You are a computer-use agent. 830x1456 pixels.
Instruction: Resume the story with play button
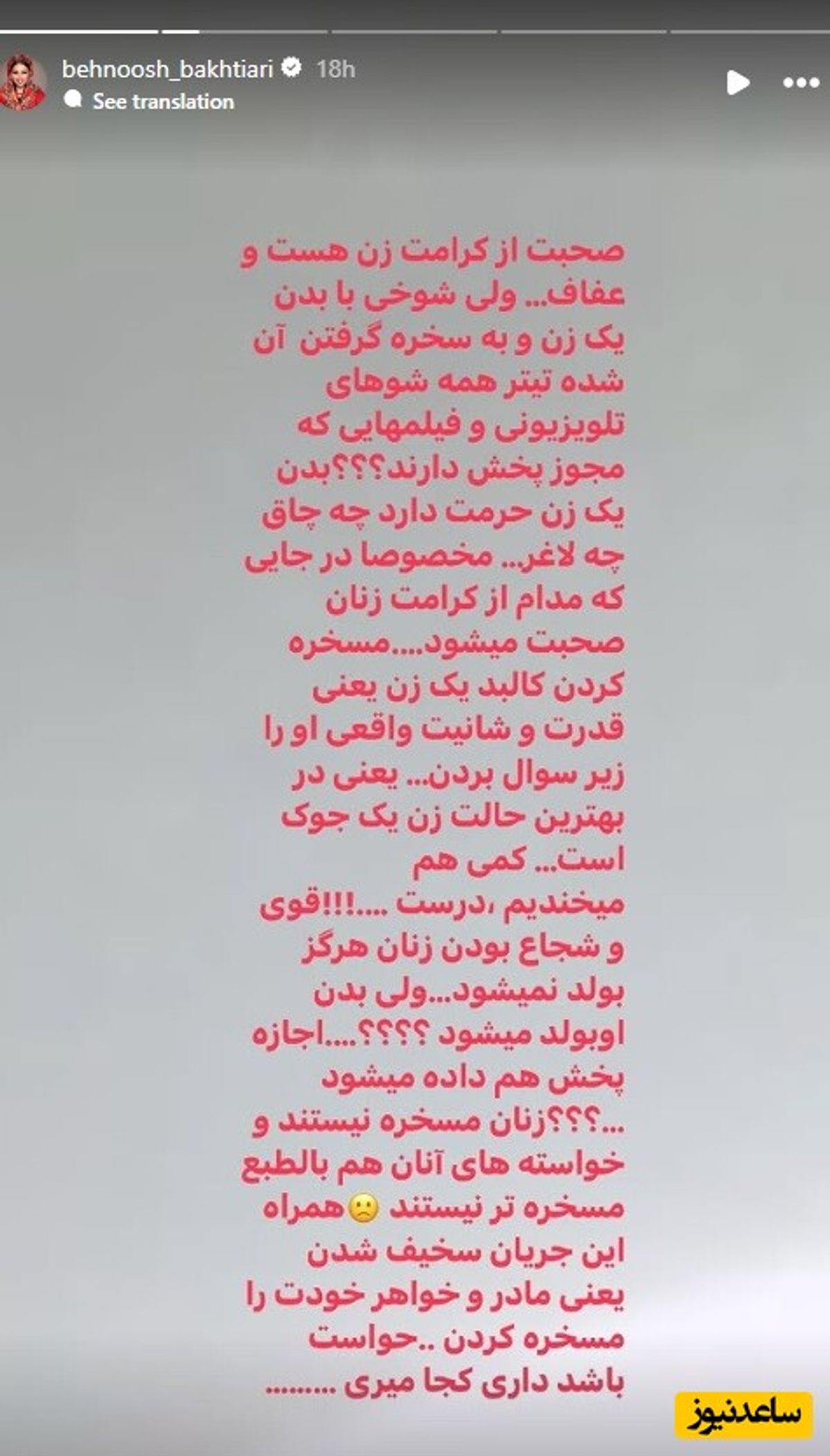737,83
